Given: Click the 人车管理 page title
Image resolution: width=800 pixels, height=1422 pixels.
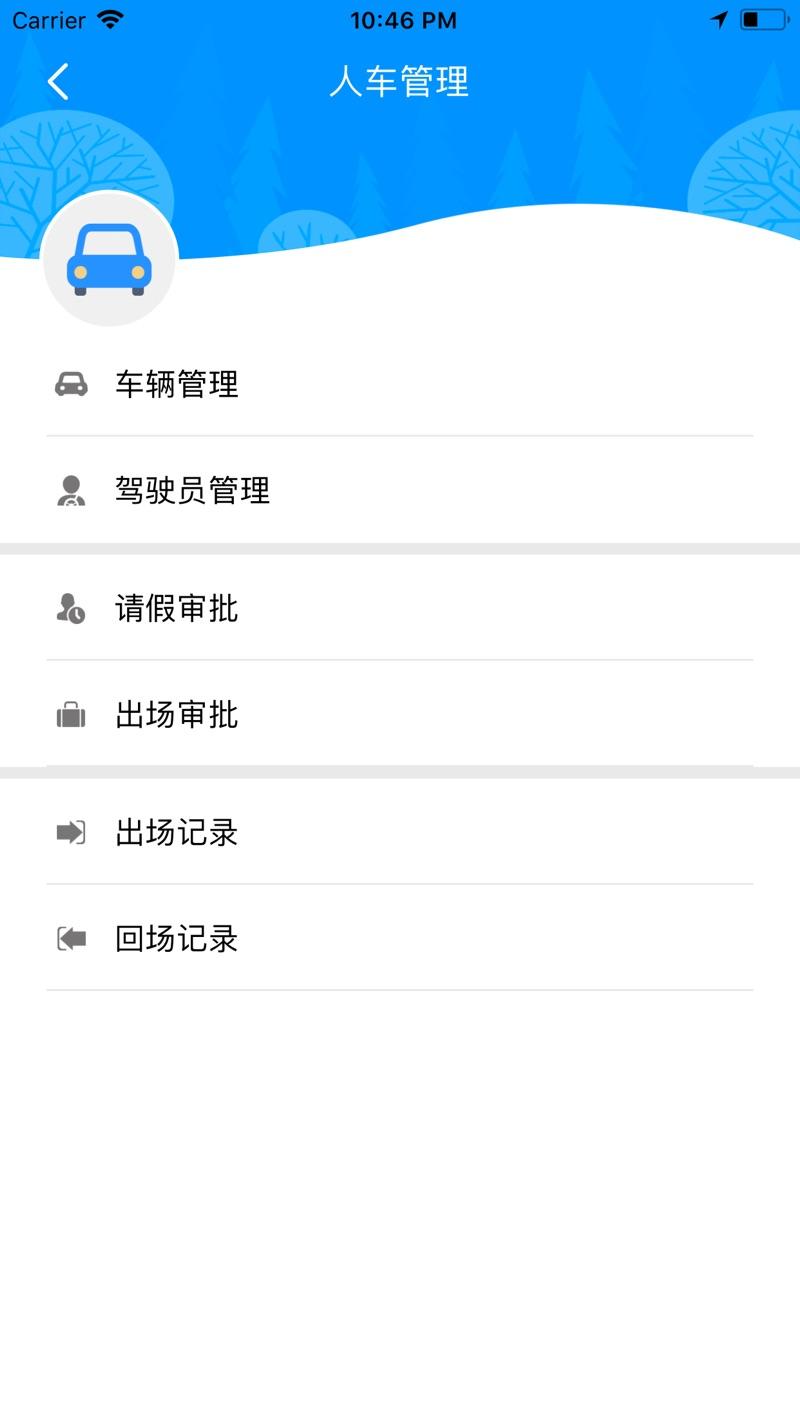Looking at the screenshot, I should 400,84.
